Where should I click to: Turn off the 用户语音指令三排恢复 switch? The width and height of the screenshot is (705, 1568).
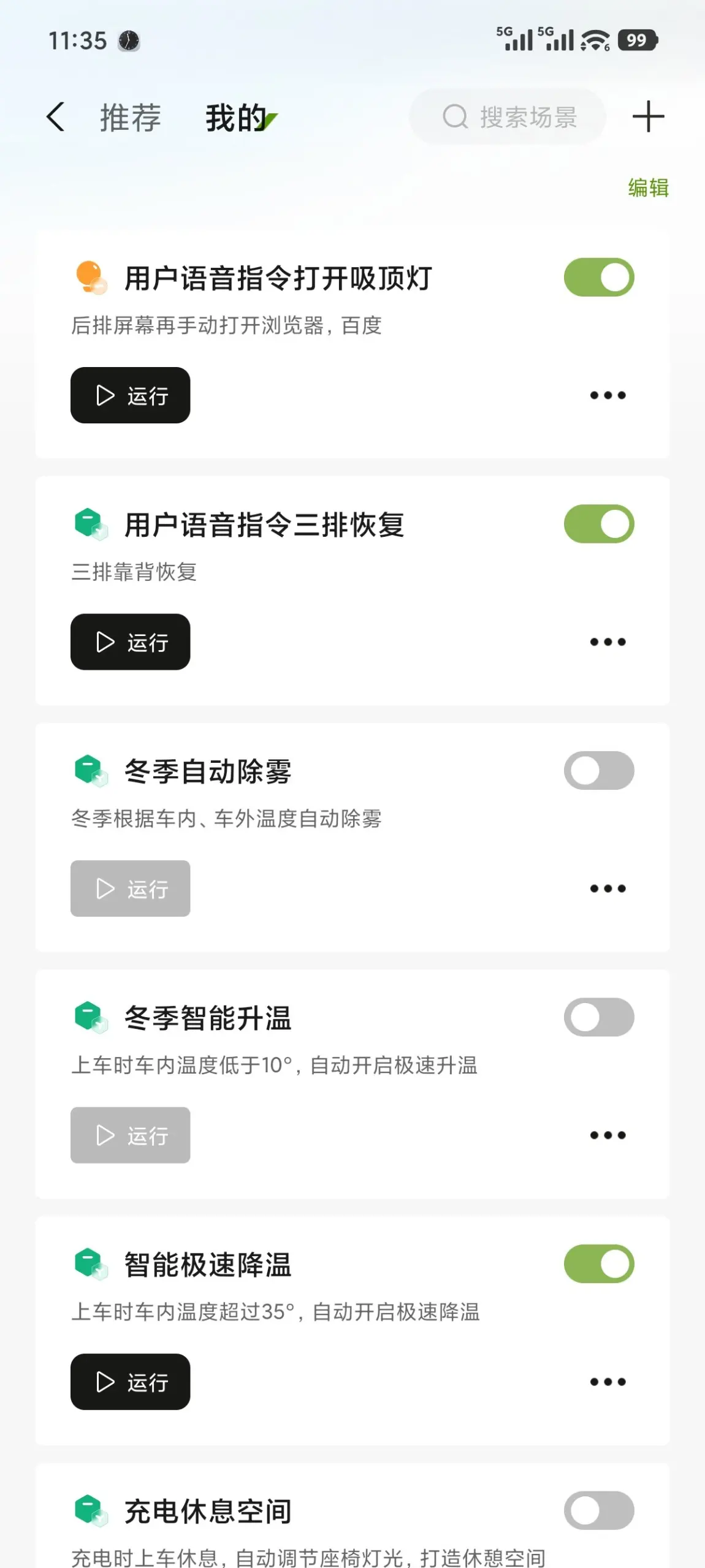point(598,524)
